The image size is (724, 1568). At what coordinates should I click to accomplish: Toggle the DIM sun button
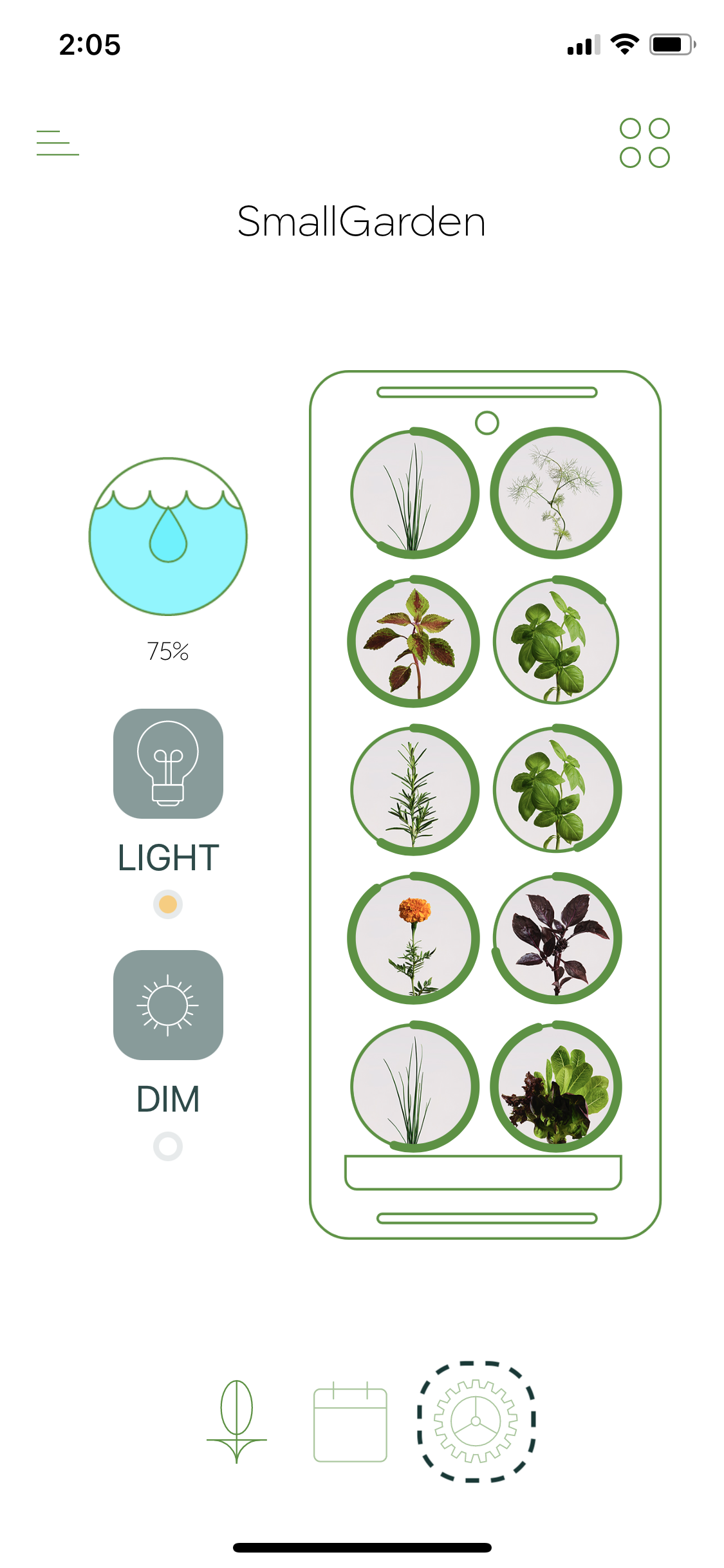[168, 1005]
